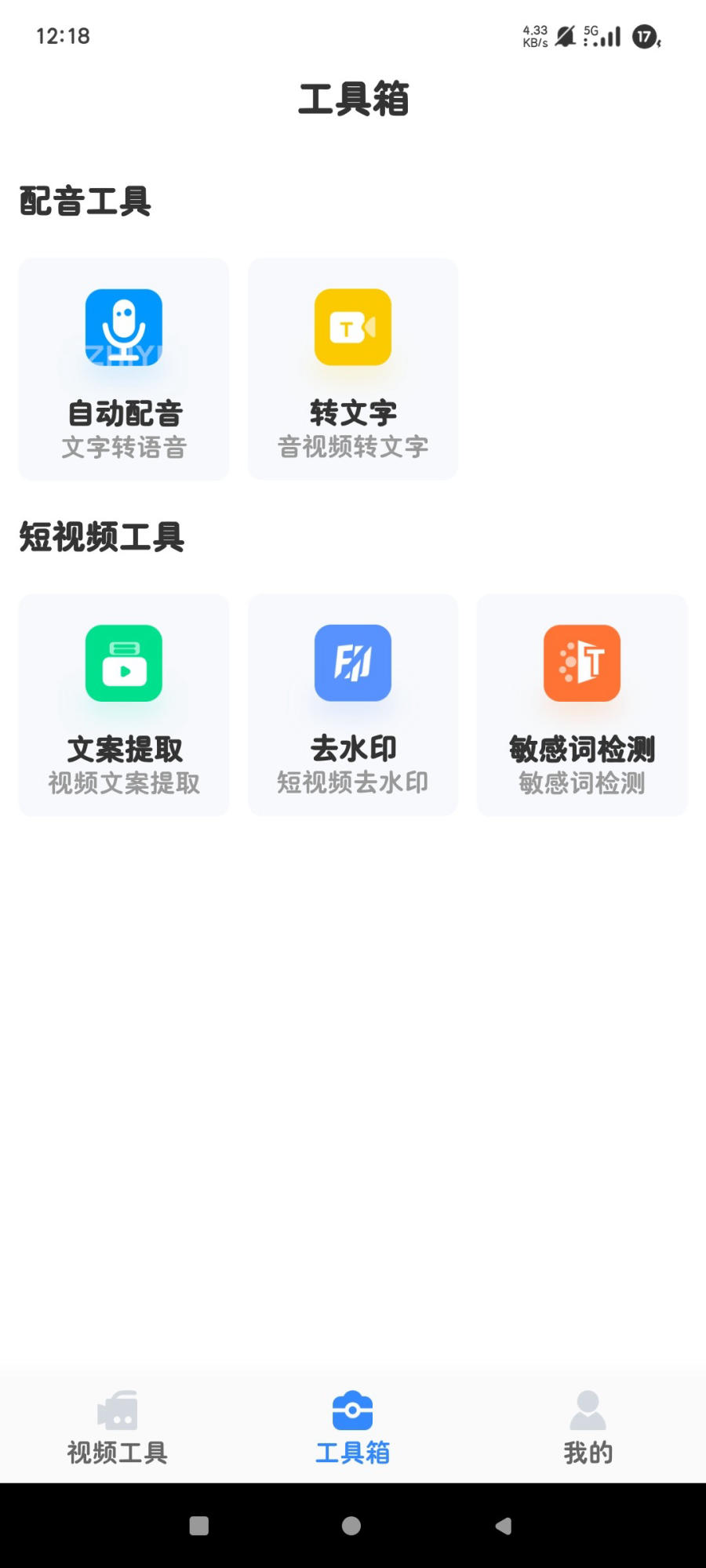
Task: Tap the microphone icon in the blue tile
Action: 123,328
